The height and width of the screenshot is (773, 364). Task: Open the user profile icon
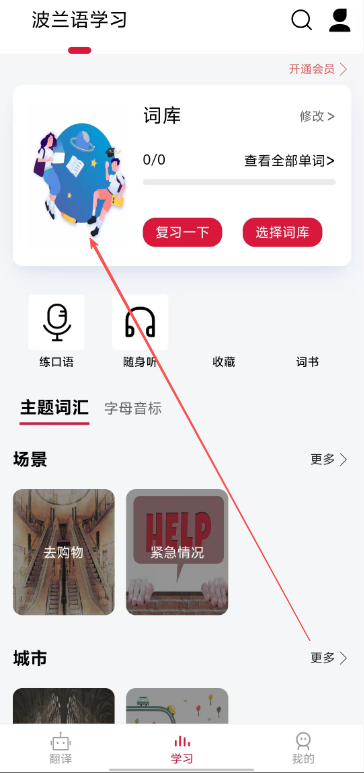(339, 20)
